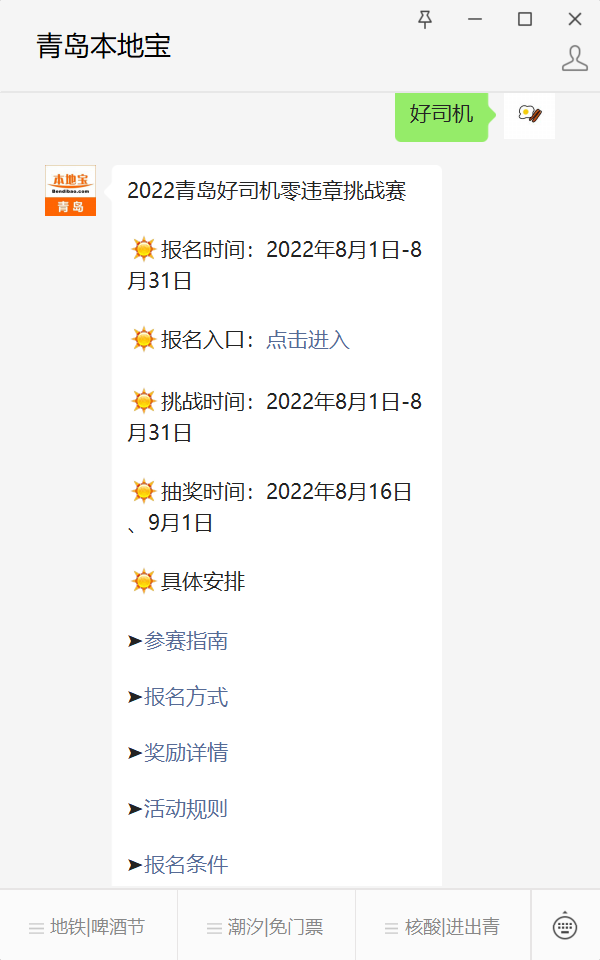The height and width of the screenshot is (960, 600).
Task: Open the 参赛指南 link
Action: (x=186, y=641)
